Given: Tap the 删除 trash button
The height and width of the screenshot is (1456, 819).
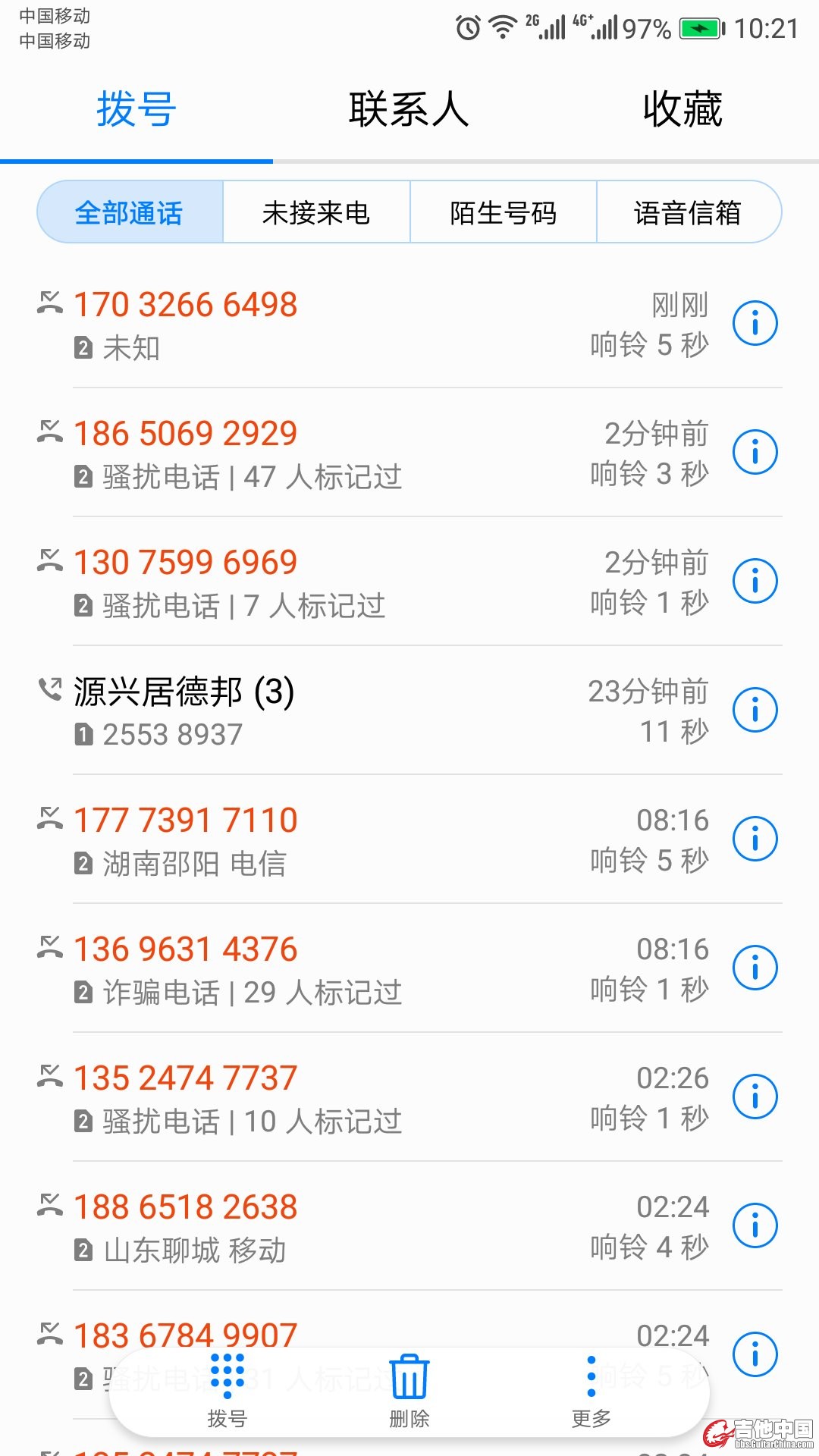Looking at the screenshot, I should pyautogui.click(x=409, y=1390).
